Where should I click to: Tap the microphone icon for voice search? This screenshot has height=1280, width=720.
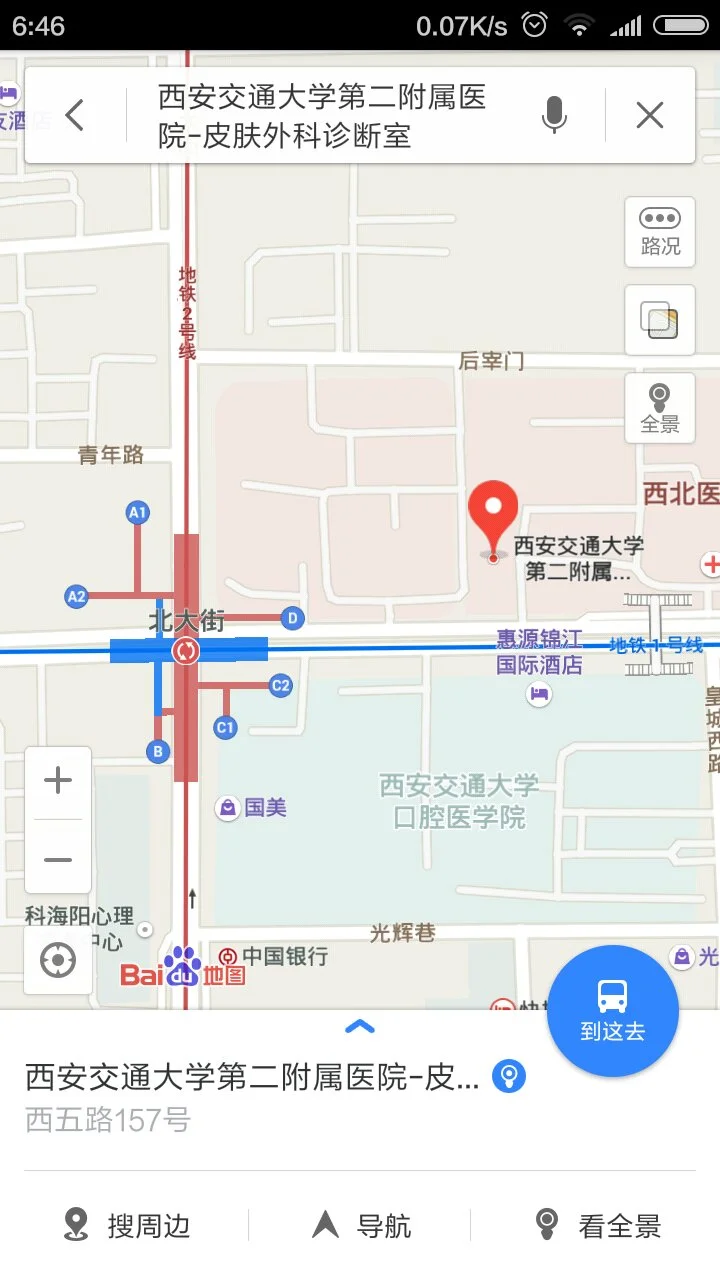[x=555, y=114]
